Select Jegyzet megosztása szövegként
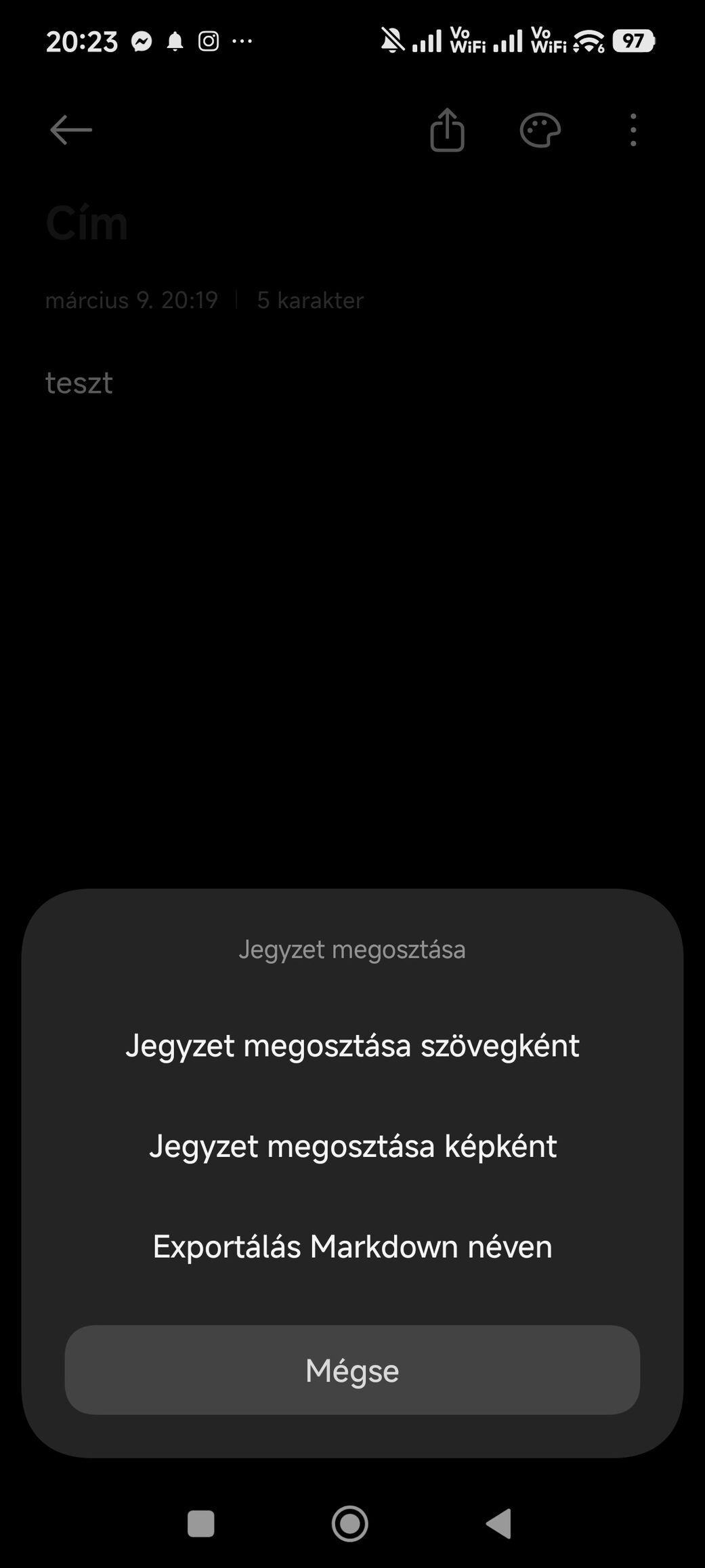 pyautogui.click(x=352, y=1046)
